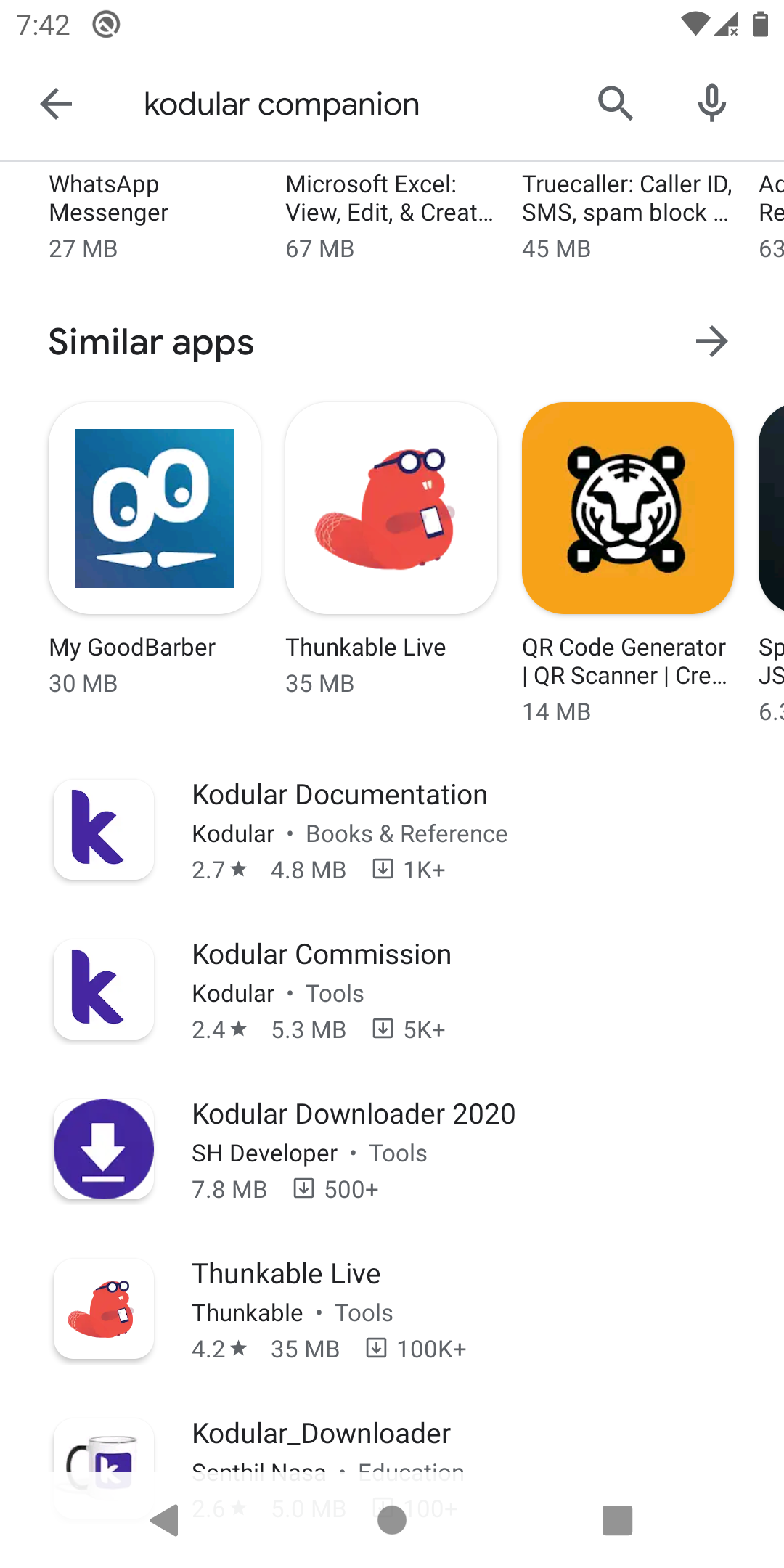Open Kodular Documentation result
Image resolution: width=784 pixels, height=1568 pixels.
tap(392, 830)
